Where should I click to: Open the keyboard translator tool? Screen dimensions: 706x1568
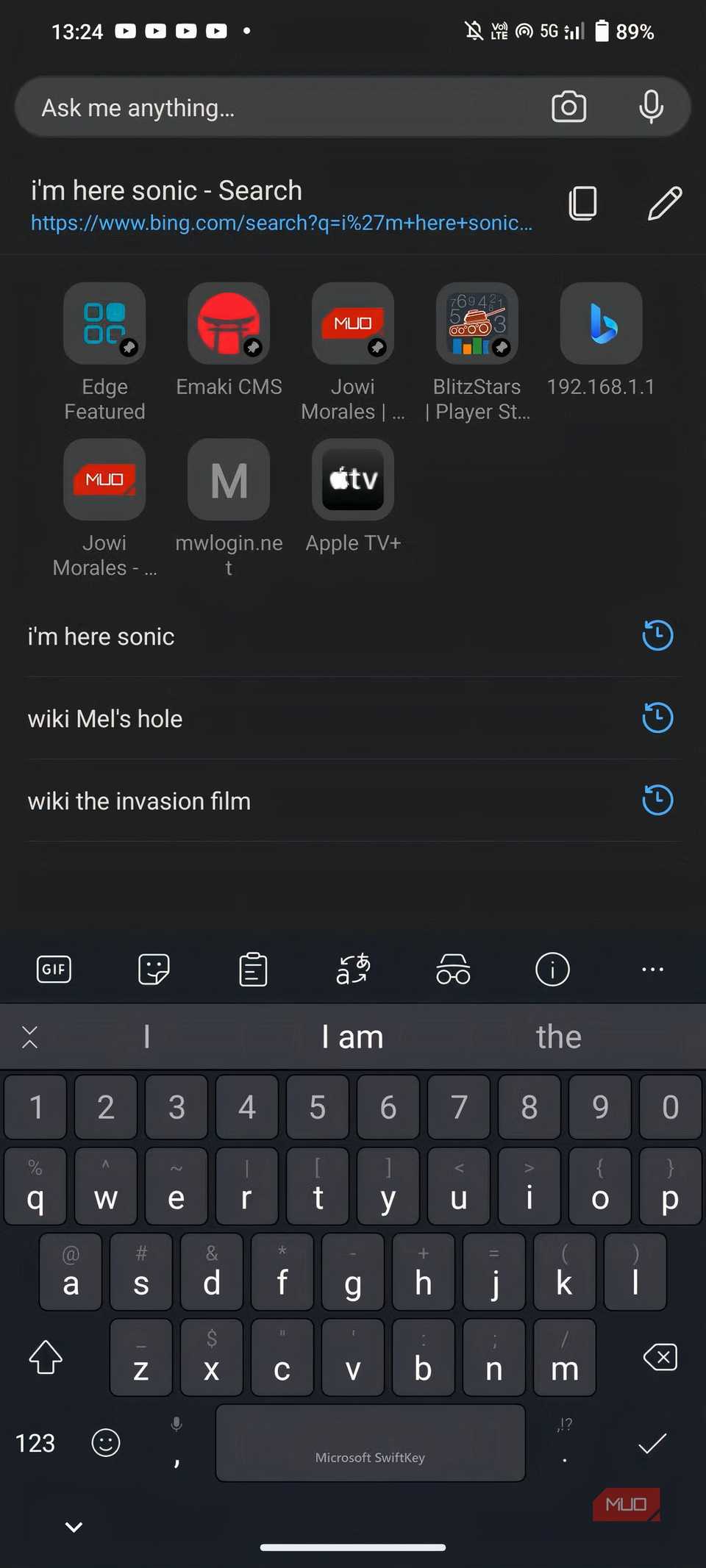(x=353, y=970)
